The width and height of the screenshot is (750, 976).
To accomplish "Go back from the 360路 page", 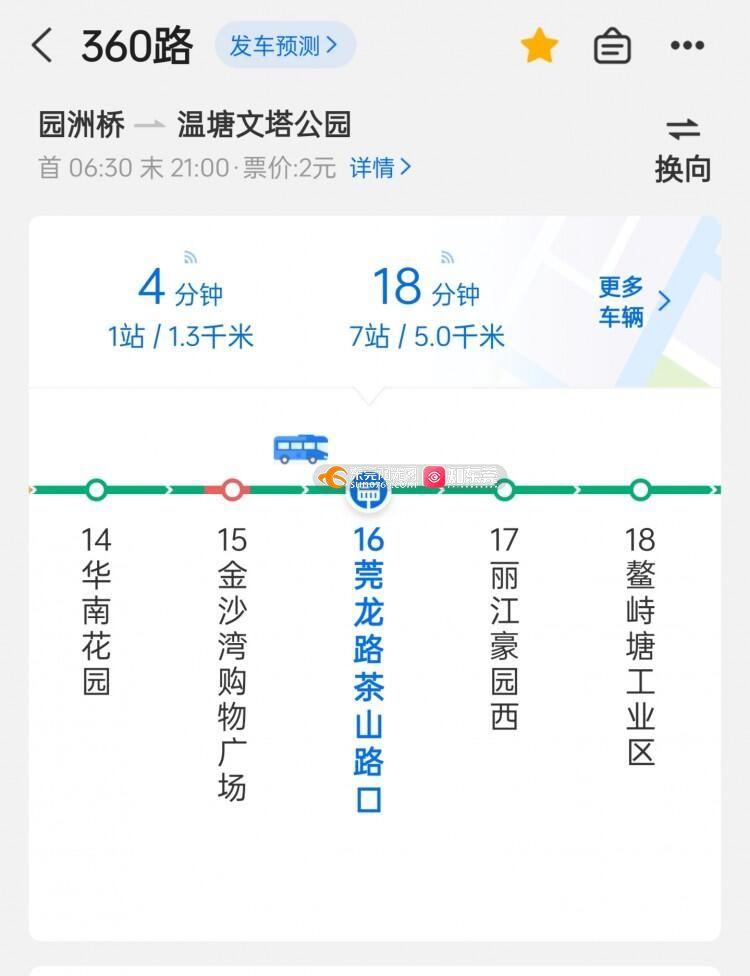I will coord(42,46).
